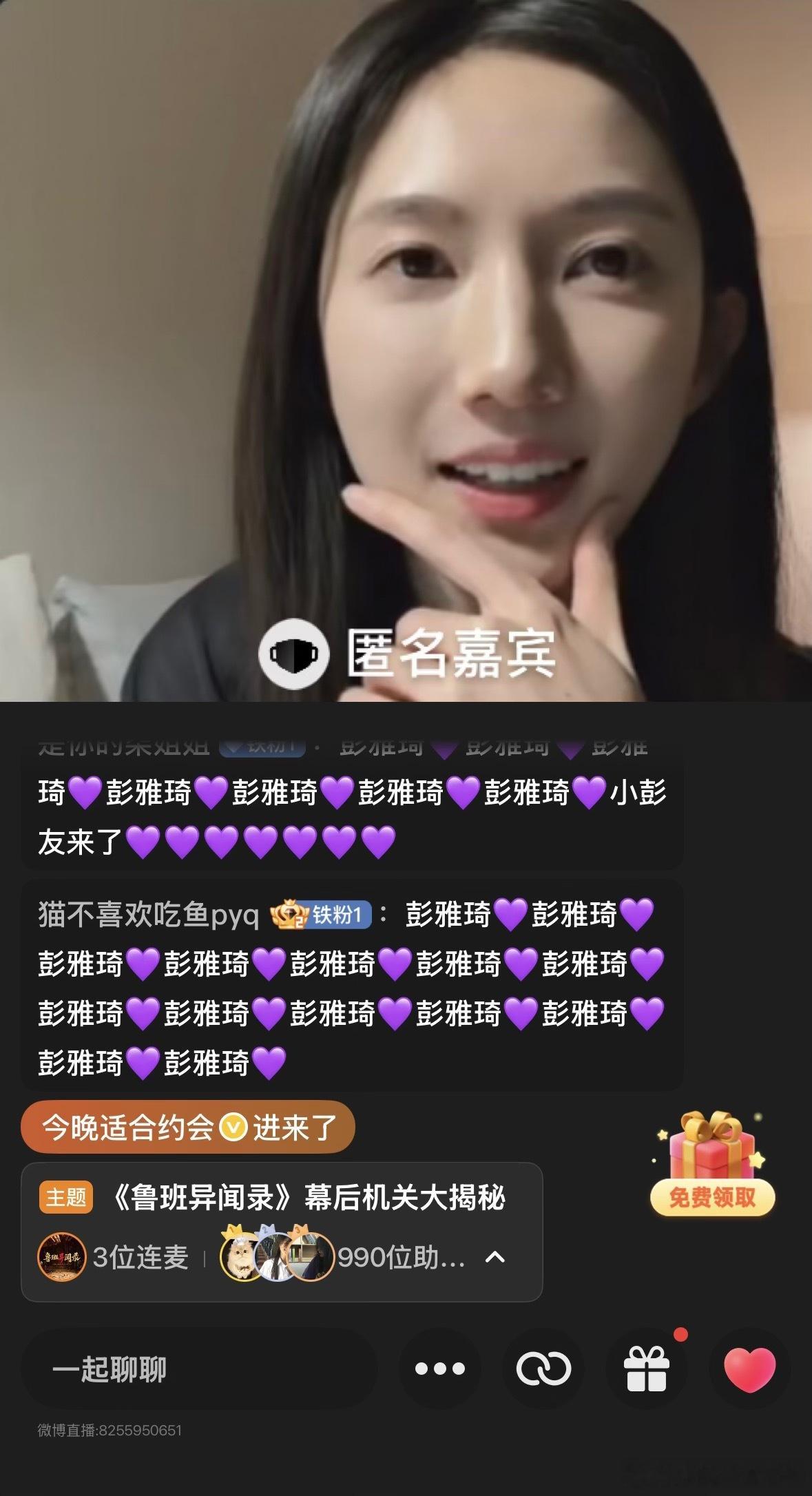The height and width of the screenshot is (1496, 812).
Task: Click the 今晚适合约会 entry notice
Action: tap(186, 1128)
